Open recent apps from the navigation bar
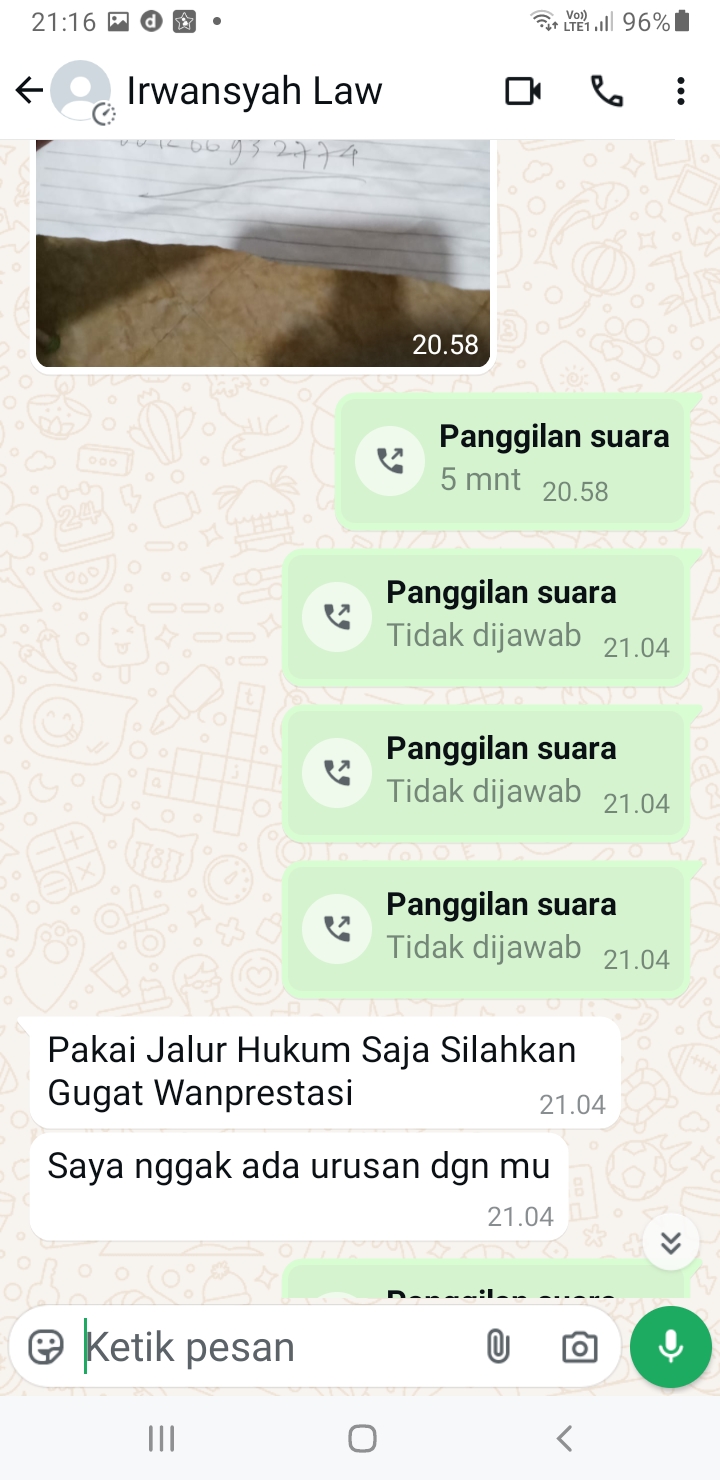This screenshot has width=720, height=1480. click(161, 1439)
